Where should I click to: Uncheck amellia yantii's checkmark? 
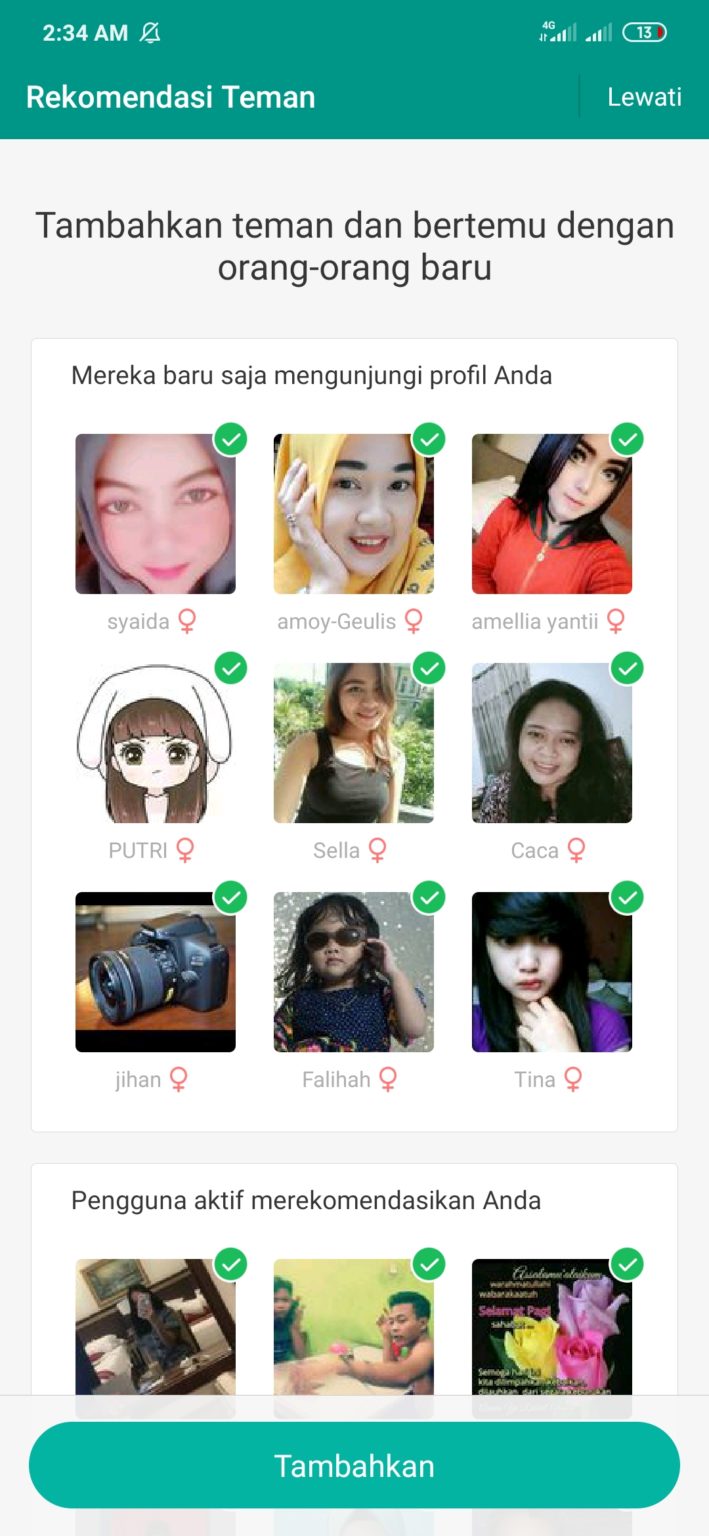point(627,439)
